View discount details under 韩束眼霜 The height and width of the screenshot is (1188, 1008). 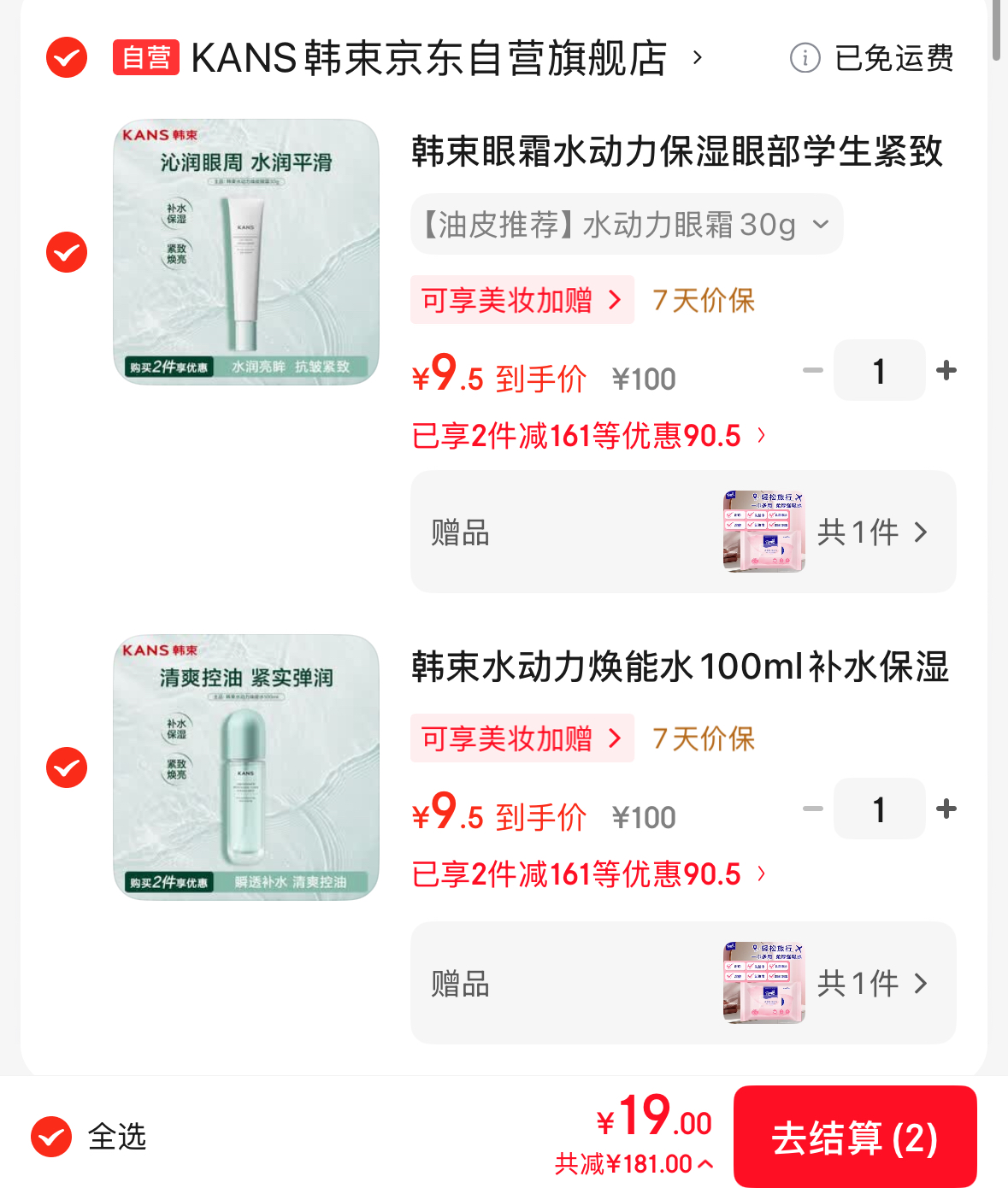(x=588, y=436)
